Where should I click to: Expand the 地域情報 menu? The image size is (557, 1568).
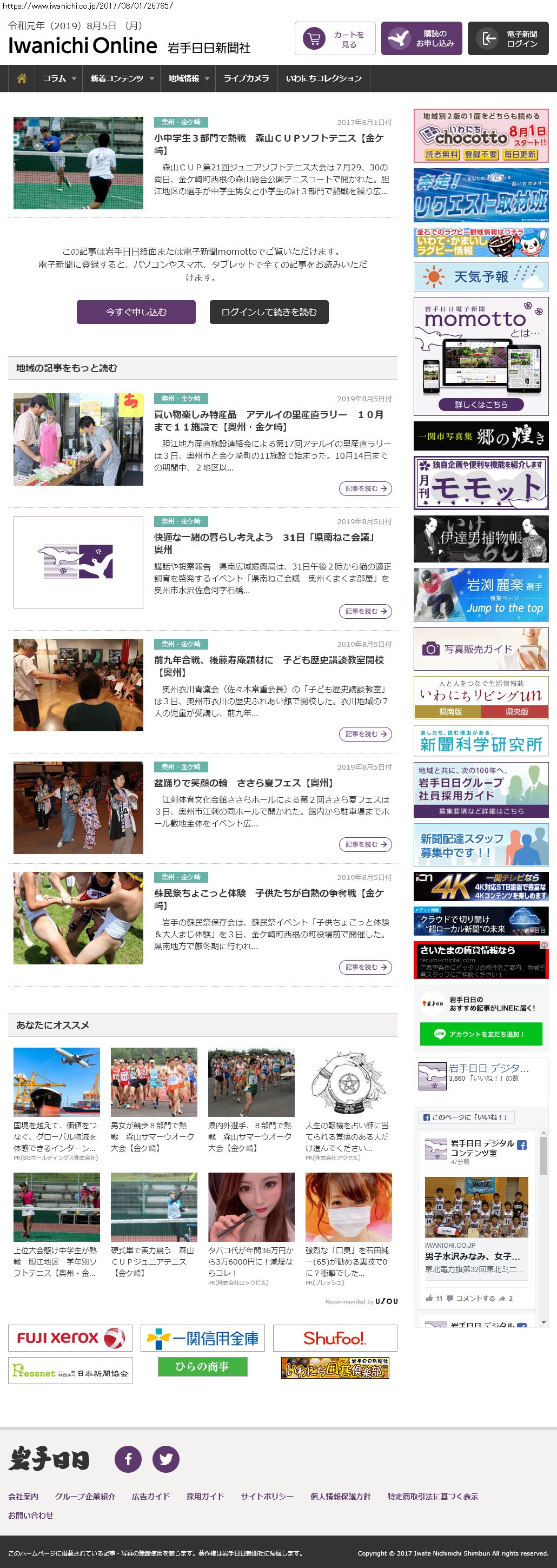[188, 78]
